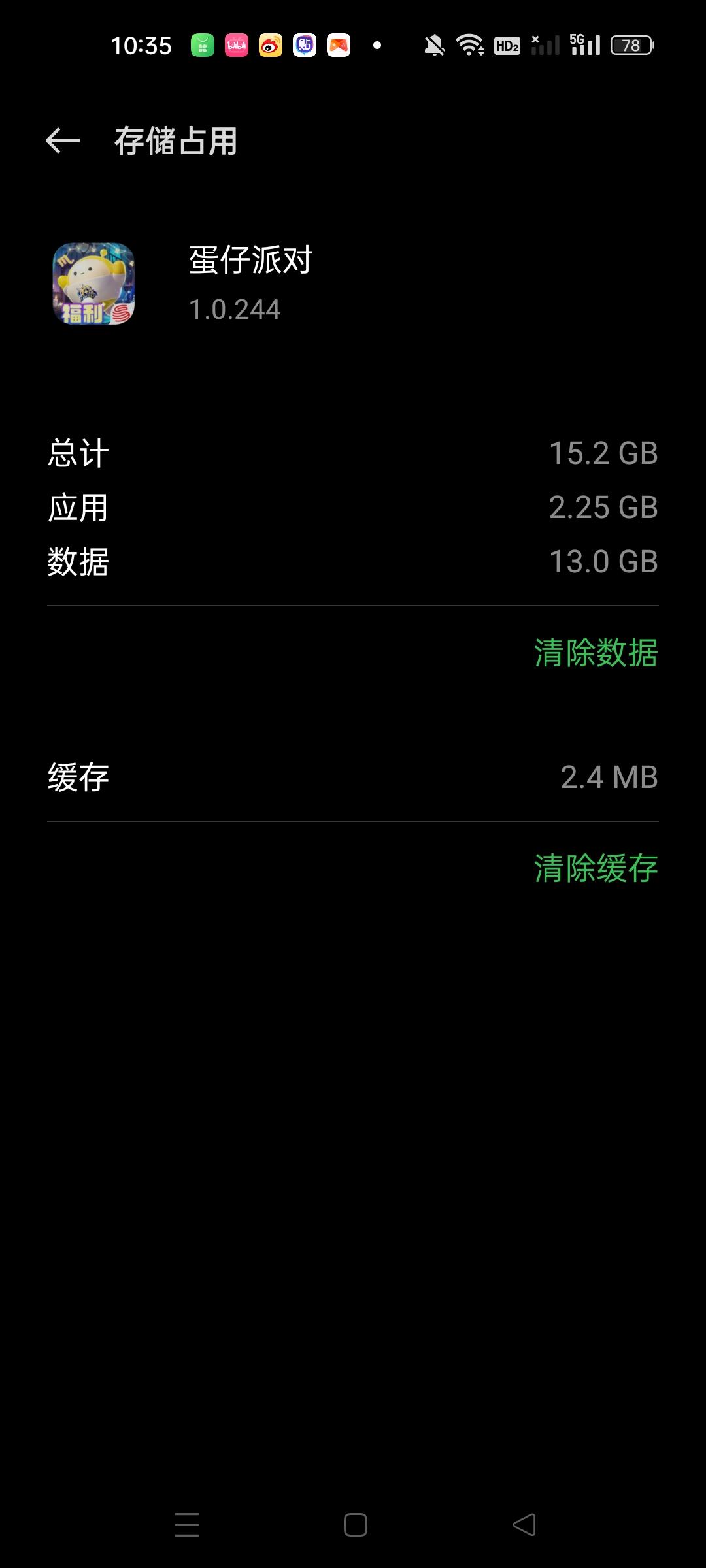Tap 清除数据 to clear app data
This screenshot has width=706, height=1568.
click(x=596, y=653)
